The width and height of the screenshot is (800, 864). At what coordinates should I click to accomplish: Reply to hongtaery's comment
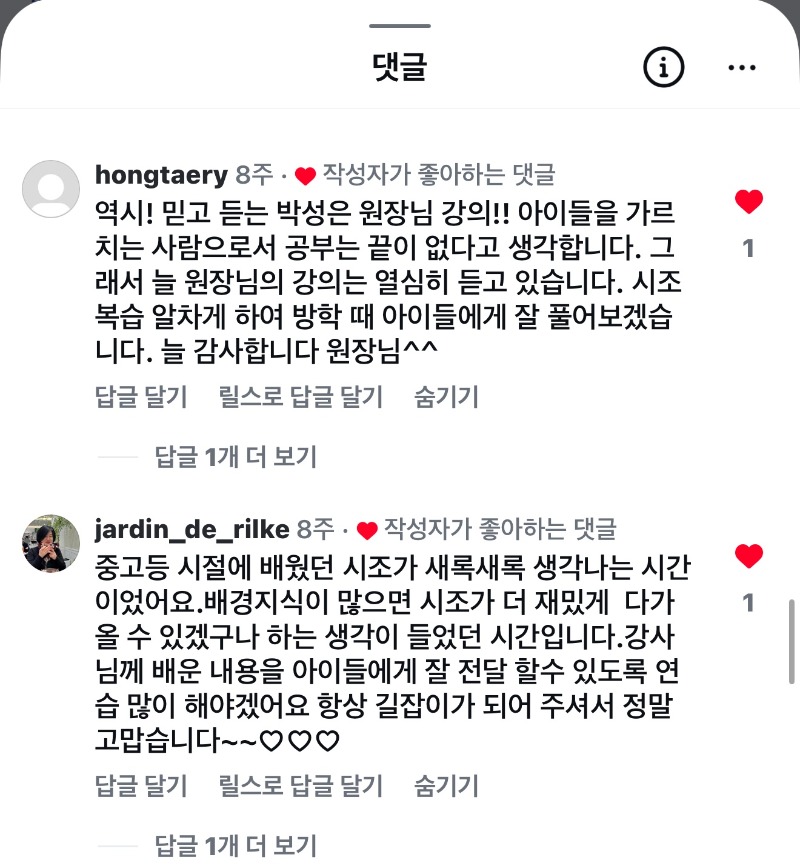pyautogui.click(x=140, y=397)
